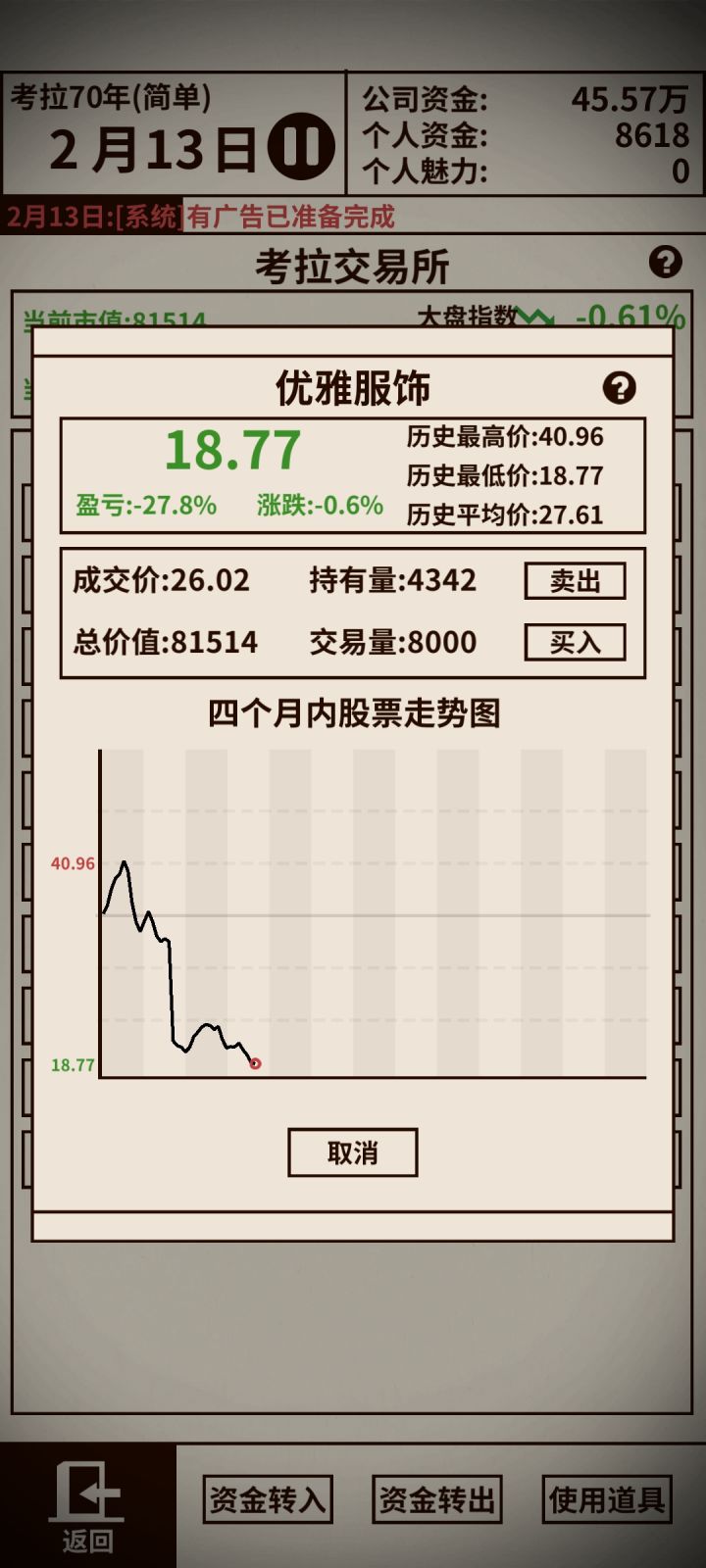Viewport: 706px width, 1568px height.
Task: Dismiss dialog with 取消 cancel button
Action: tap(352, 1151)
